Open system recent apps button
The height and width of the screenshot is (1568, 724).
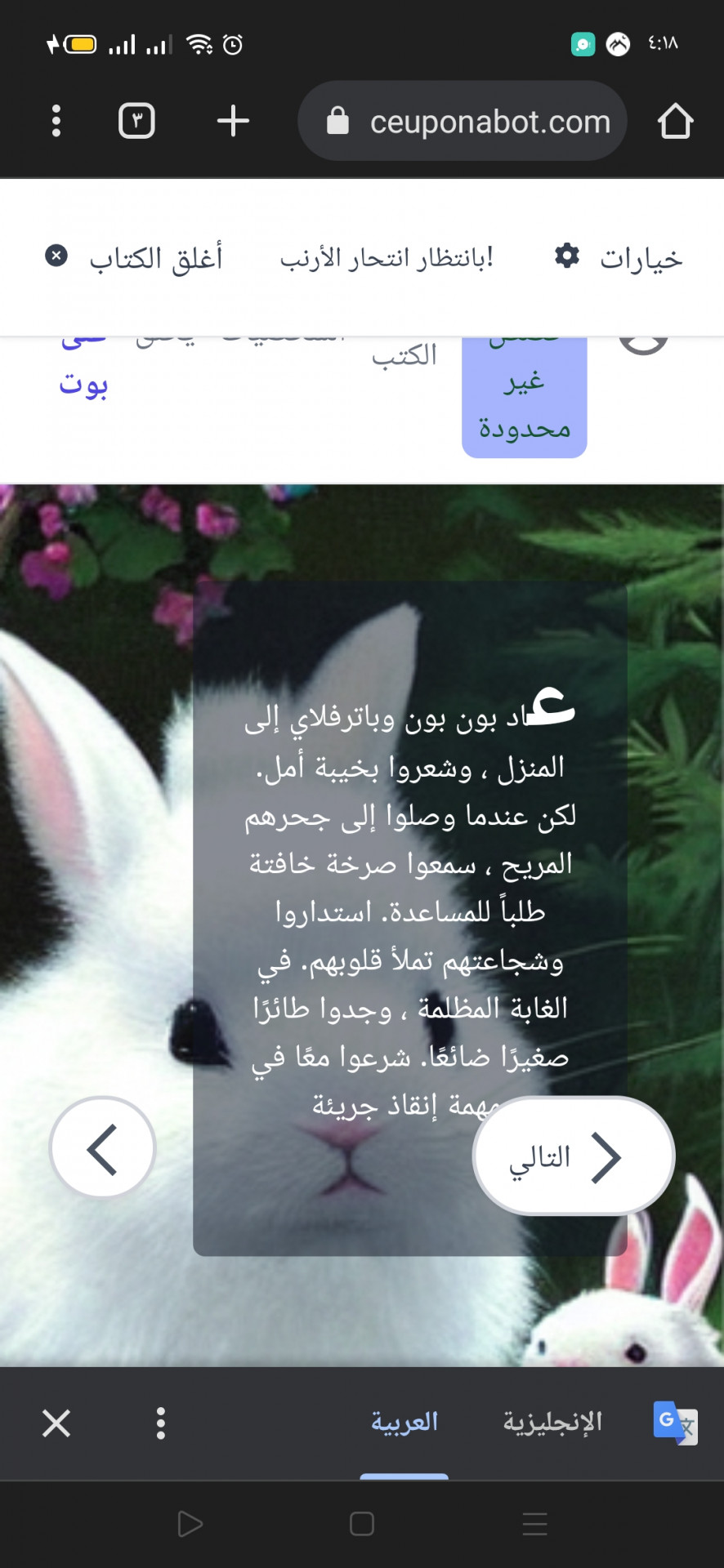pyautogui.click(x=534, y=1524)
